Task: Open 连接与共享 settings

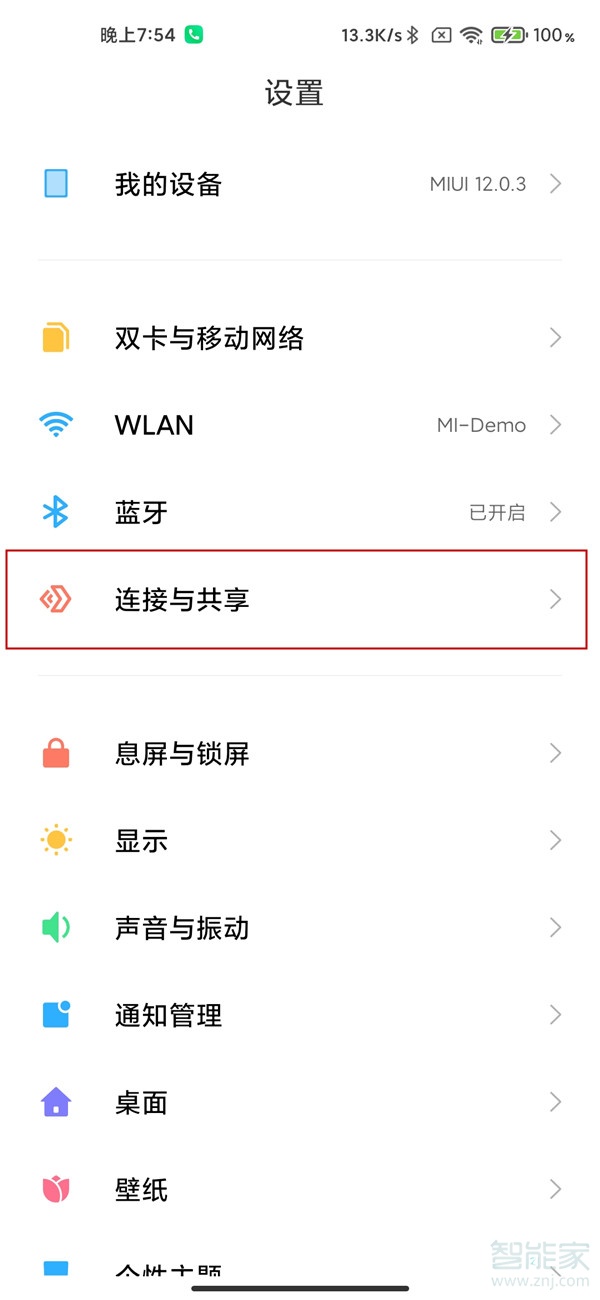Action: [x=300, y=600]
